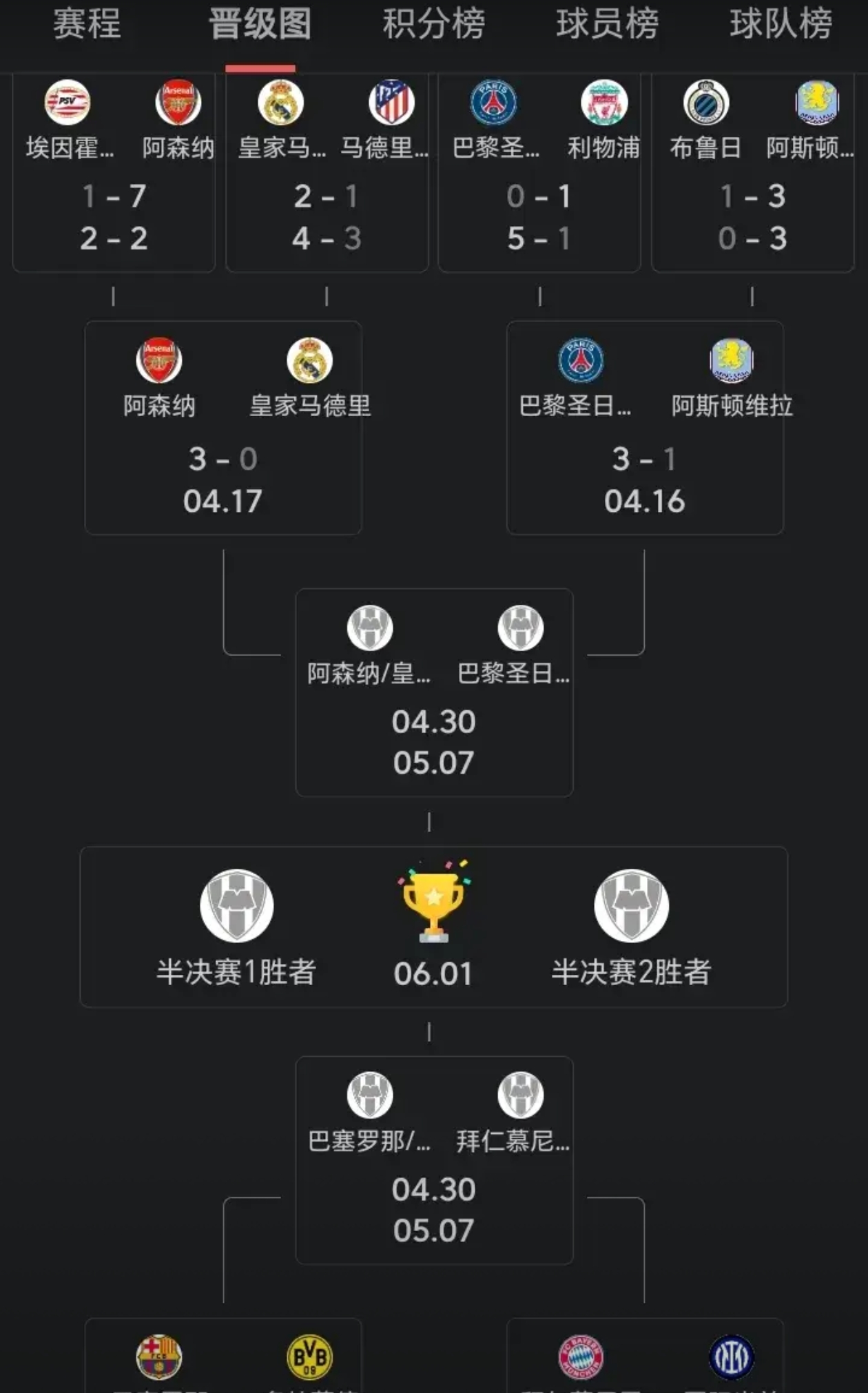Click the Atletico Madrid club badge

tap(391, 102)
